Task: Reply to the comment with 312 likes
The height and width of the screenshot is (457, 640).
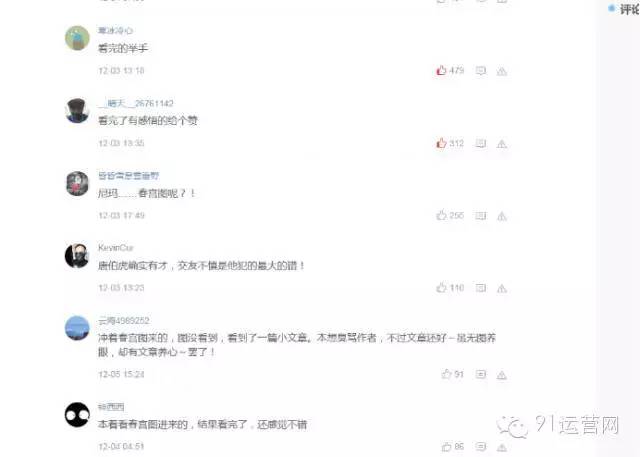Action: 481,143
